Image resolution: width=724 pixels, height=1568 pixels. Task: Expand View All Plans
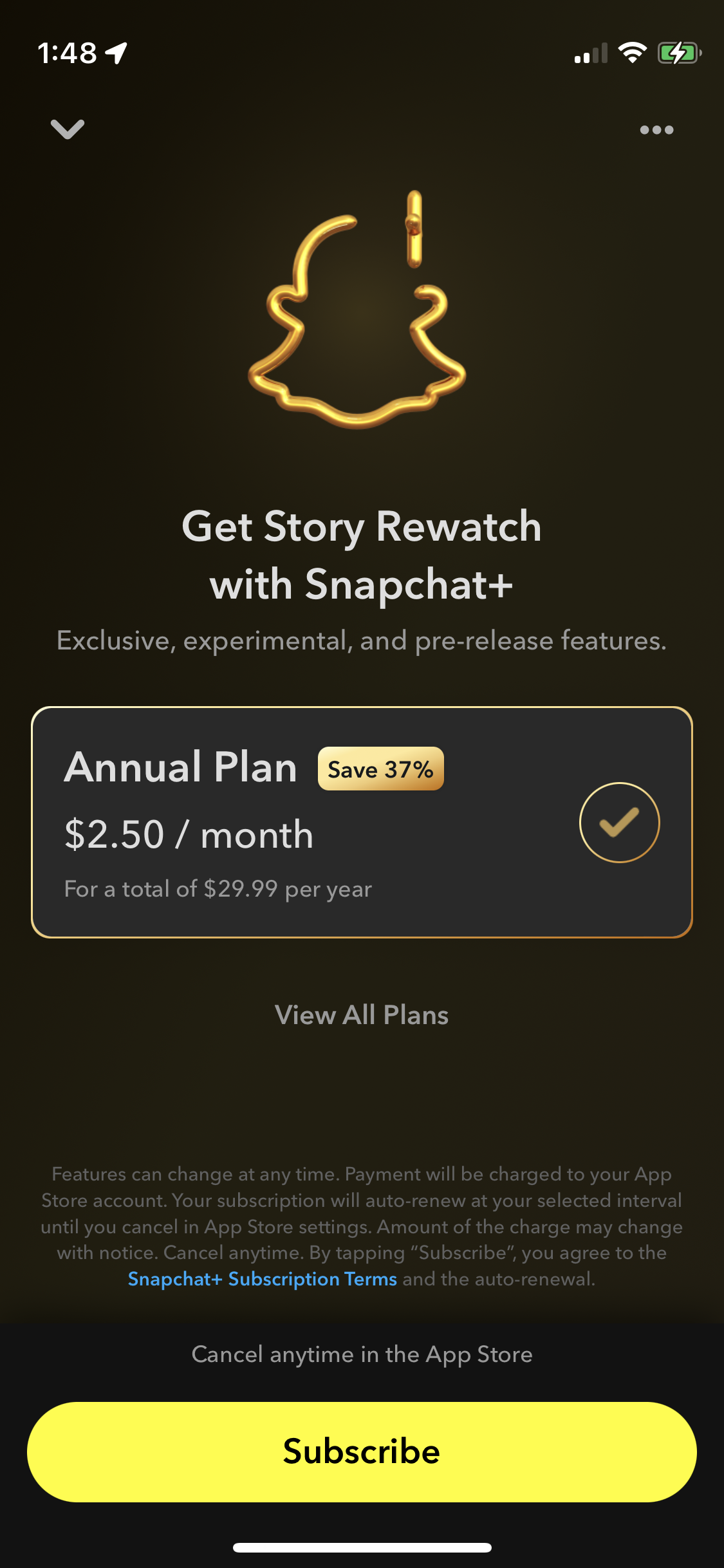click(x=362, y=1014)
